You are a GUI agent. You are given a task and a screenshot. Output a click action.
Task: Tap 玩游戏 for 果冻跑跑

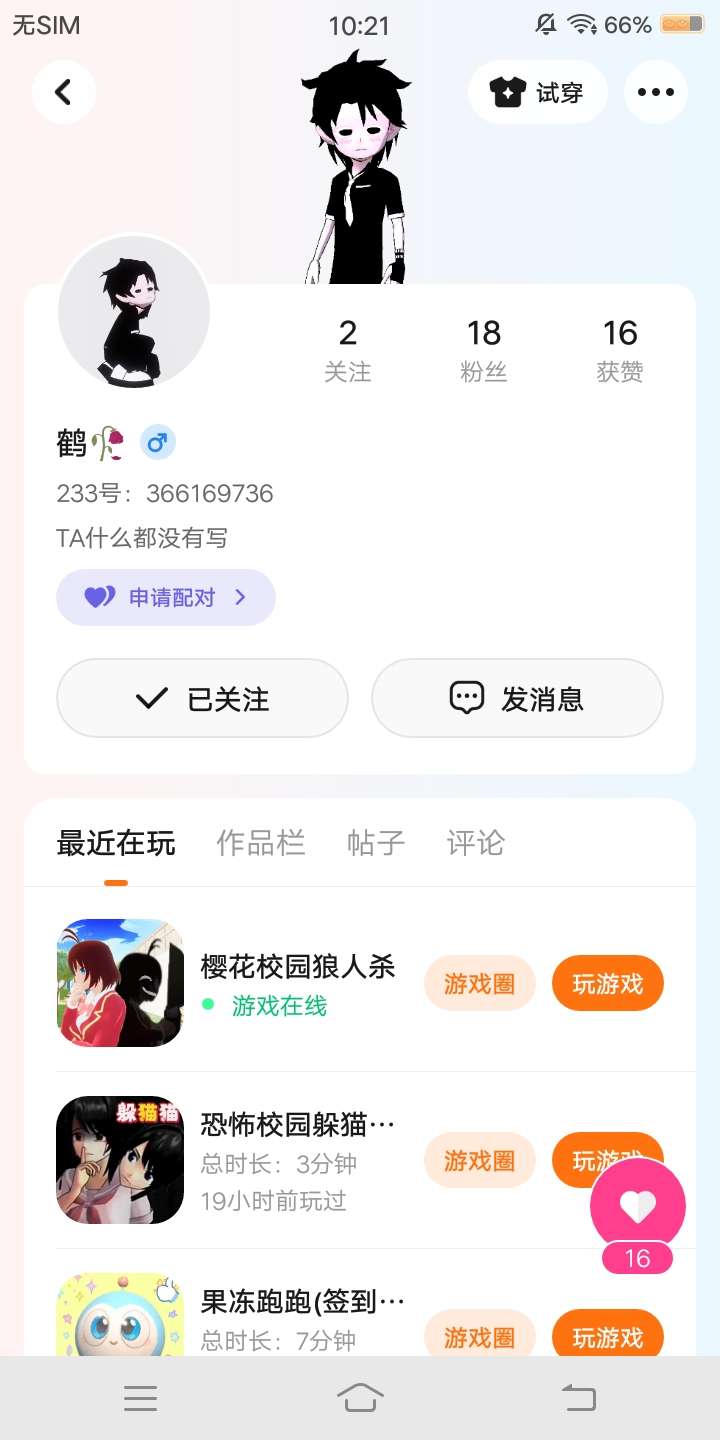click(607, 1336)
